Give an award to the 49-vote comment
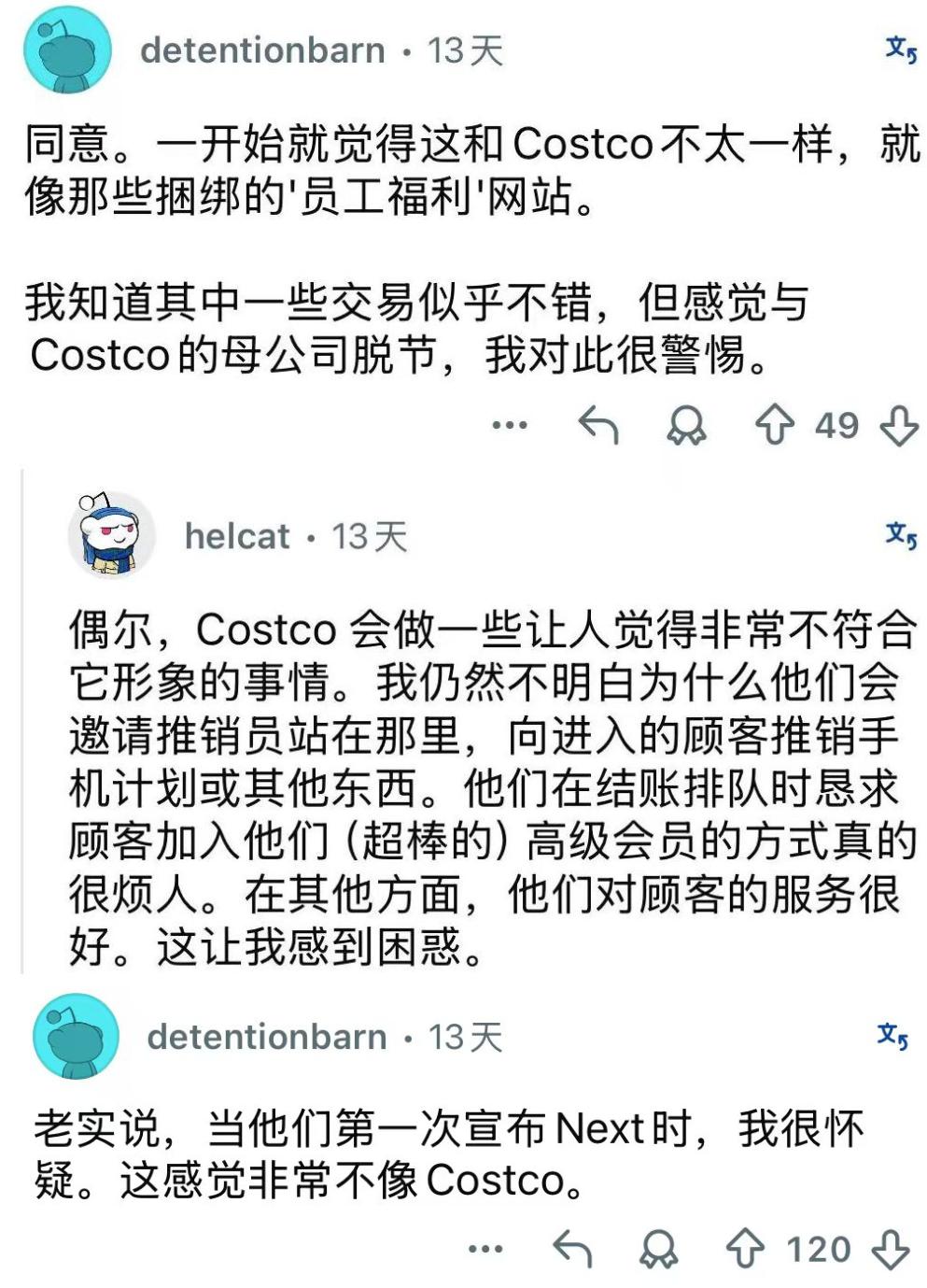This screenshot has width=927, height=1288. (x=686, y=426)
